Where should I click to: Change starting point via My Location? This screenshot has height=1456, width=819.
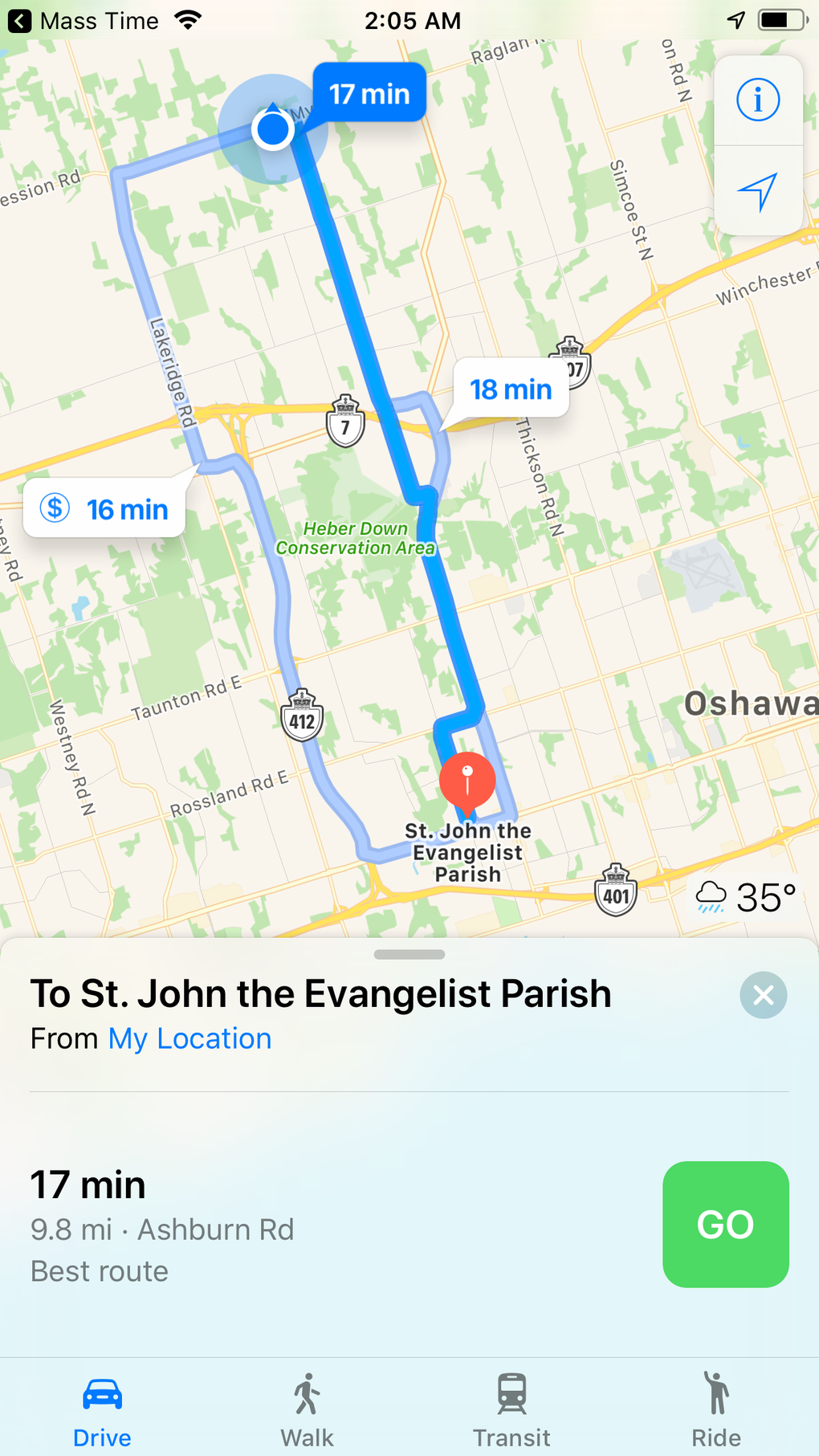pos(190,1038)
